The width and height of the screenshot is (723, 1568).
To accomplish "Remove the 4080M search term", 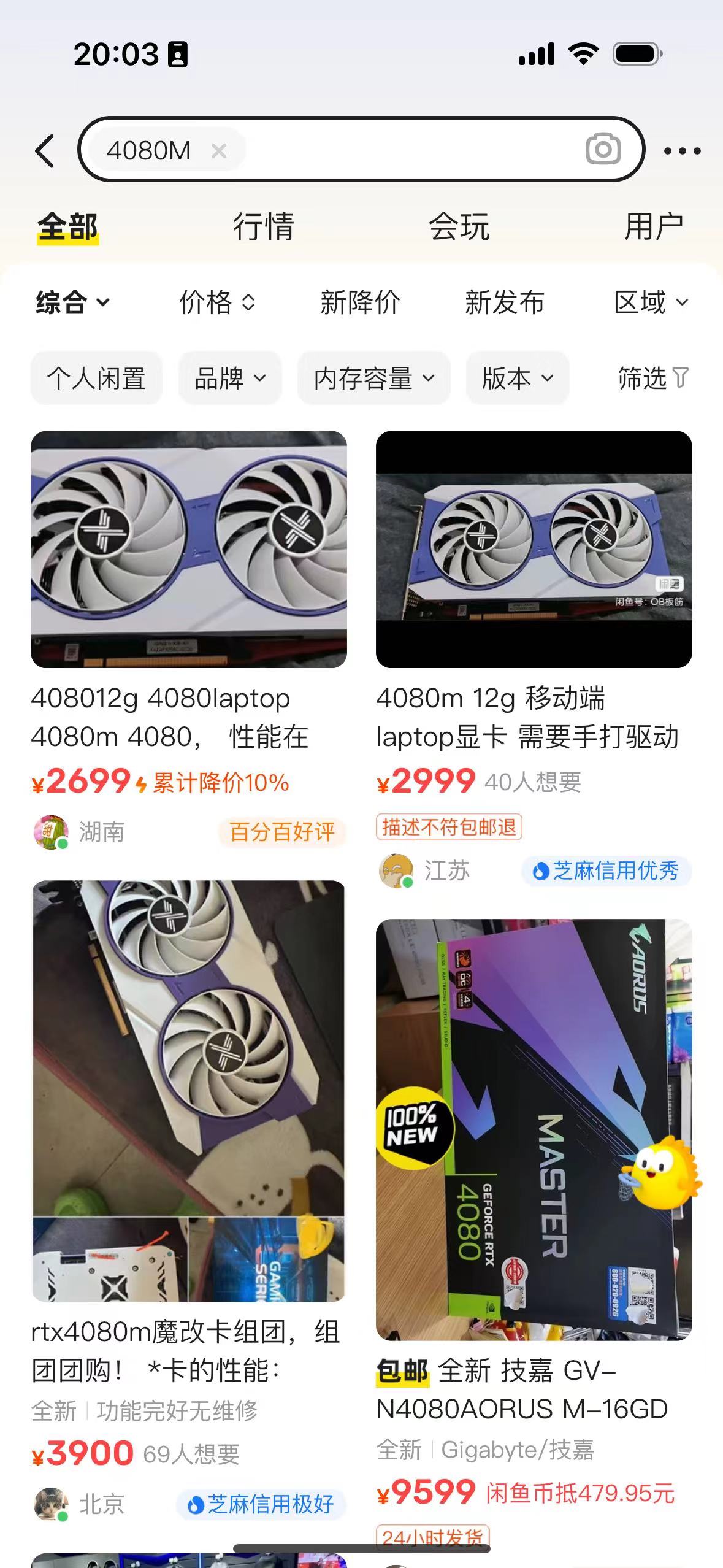I will pyautogui.click(x=219, y=150).
